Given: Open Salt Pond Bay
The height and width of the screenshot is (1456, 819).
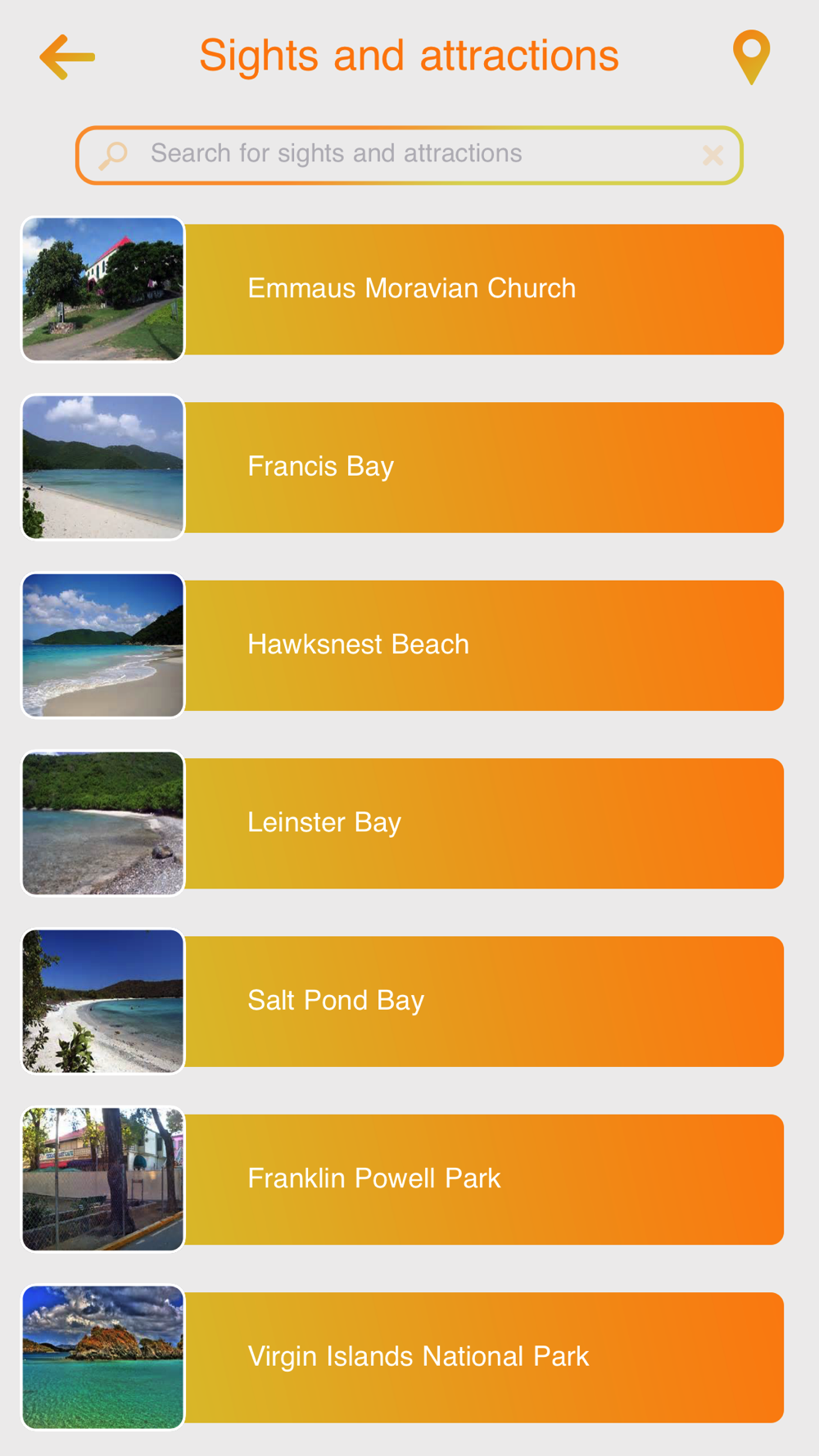Looking at the screenshot, I should (x=402, y=1001).
